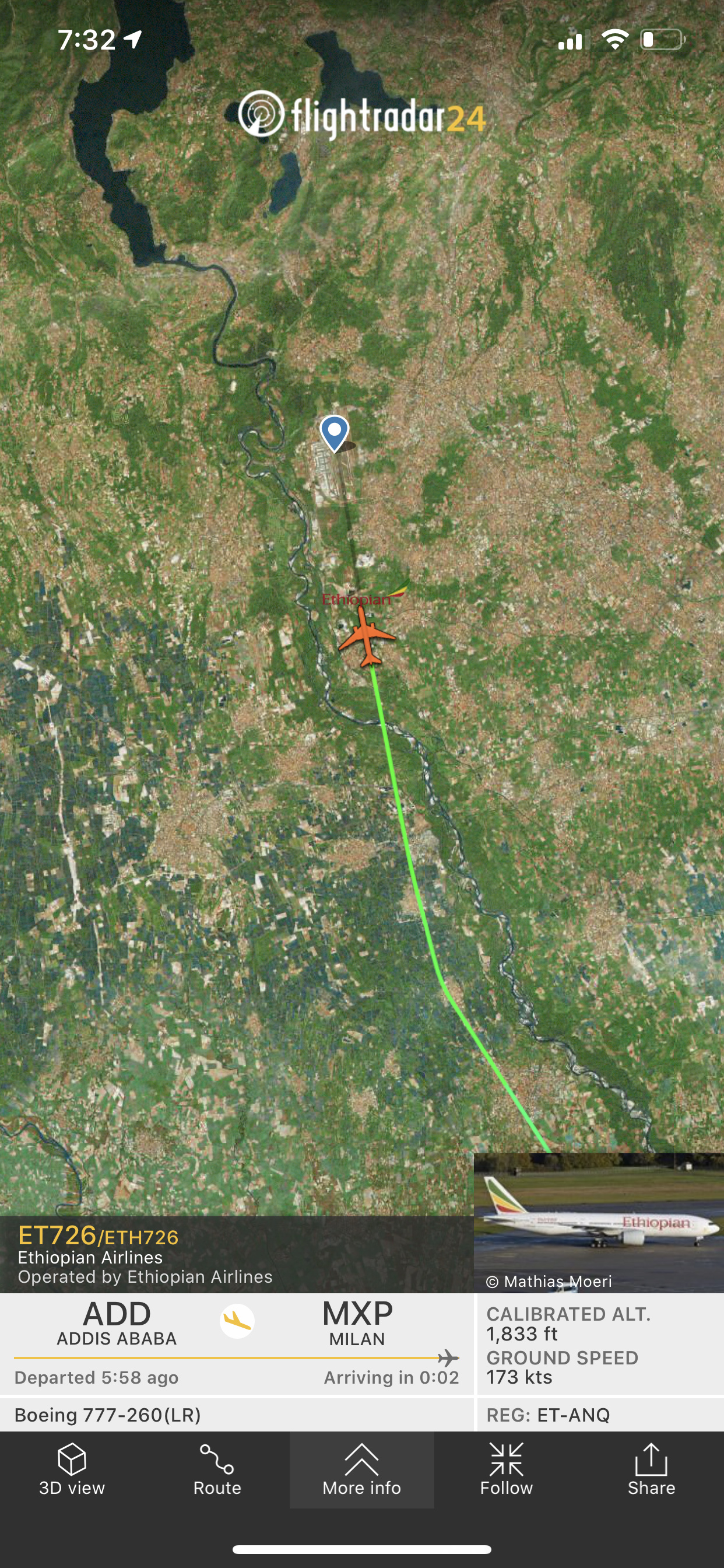This screenshot has width=724, height=1568.
Task: Follow flight ET726 on map
Action: tap(506, 1469)
